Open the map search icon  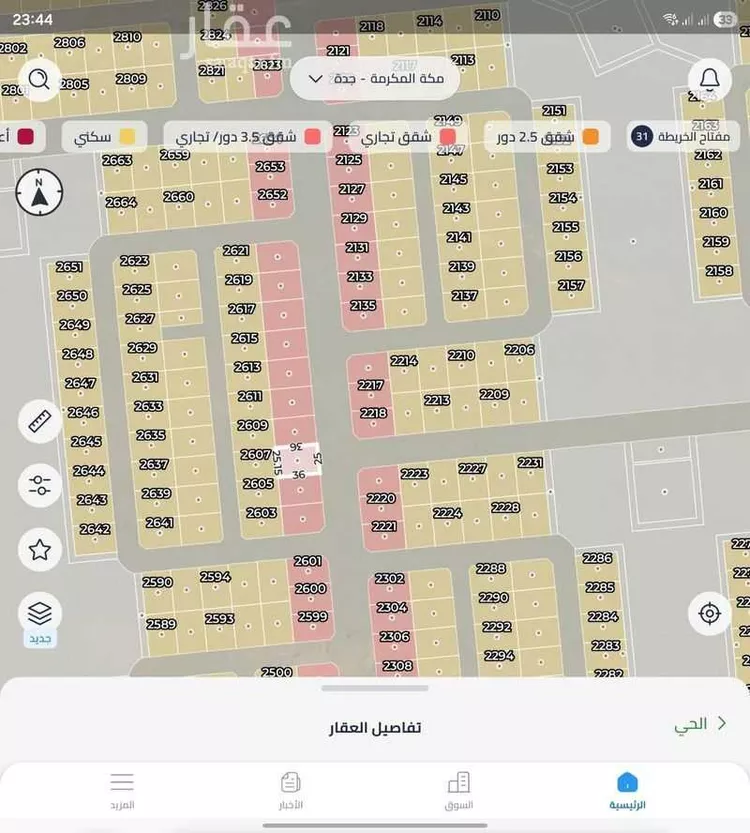(x=39, y=79)
